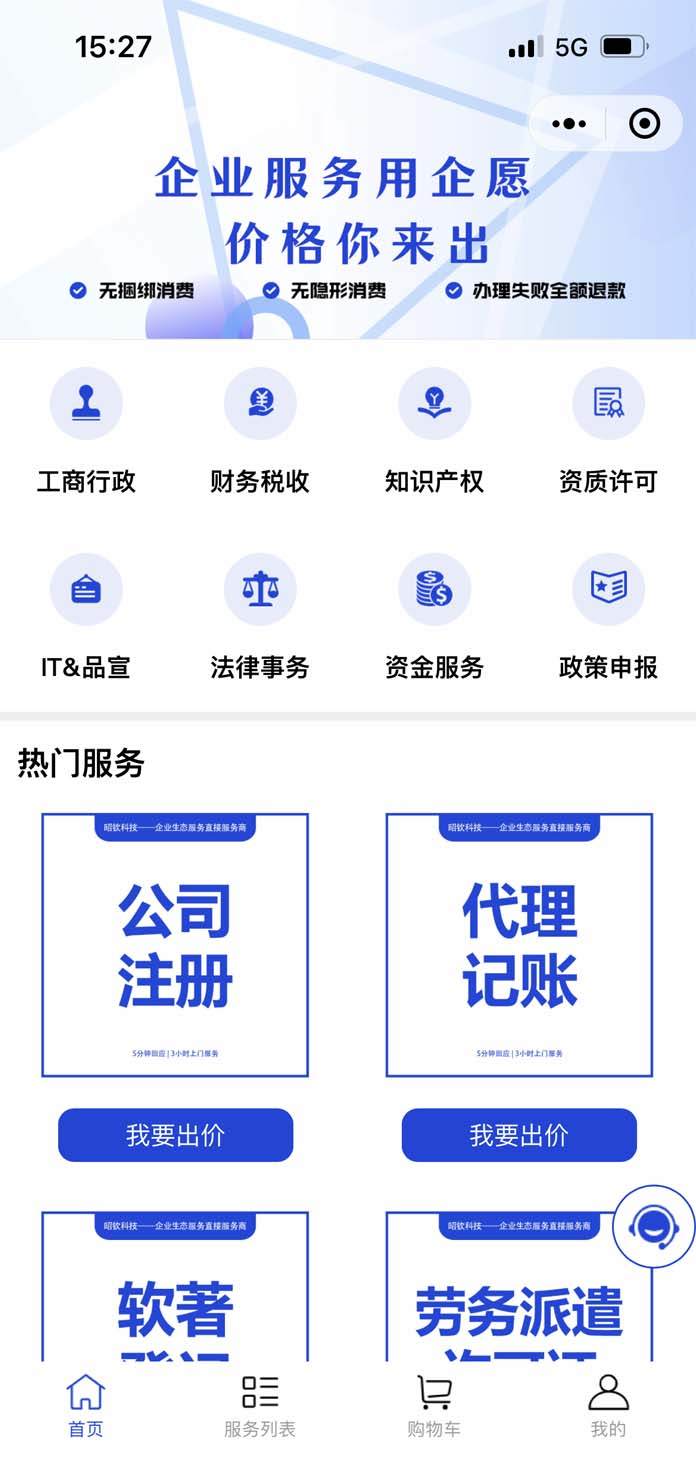Viewport: 696px width, 1472px height.
Task: Open the 软著 service card
Action: coord(175,1286)
